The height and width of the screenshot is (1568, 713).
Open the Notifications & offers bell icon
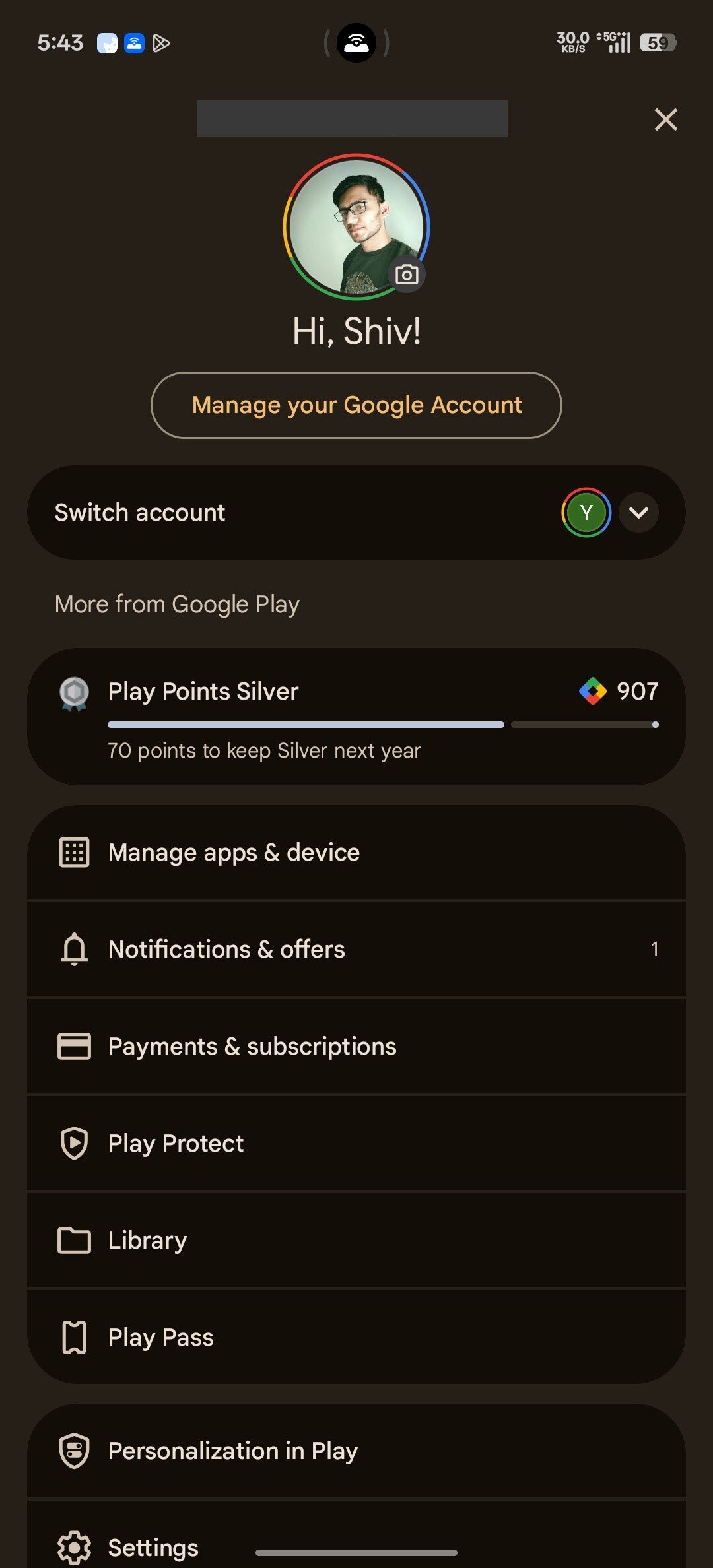75,949
